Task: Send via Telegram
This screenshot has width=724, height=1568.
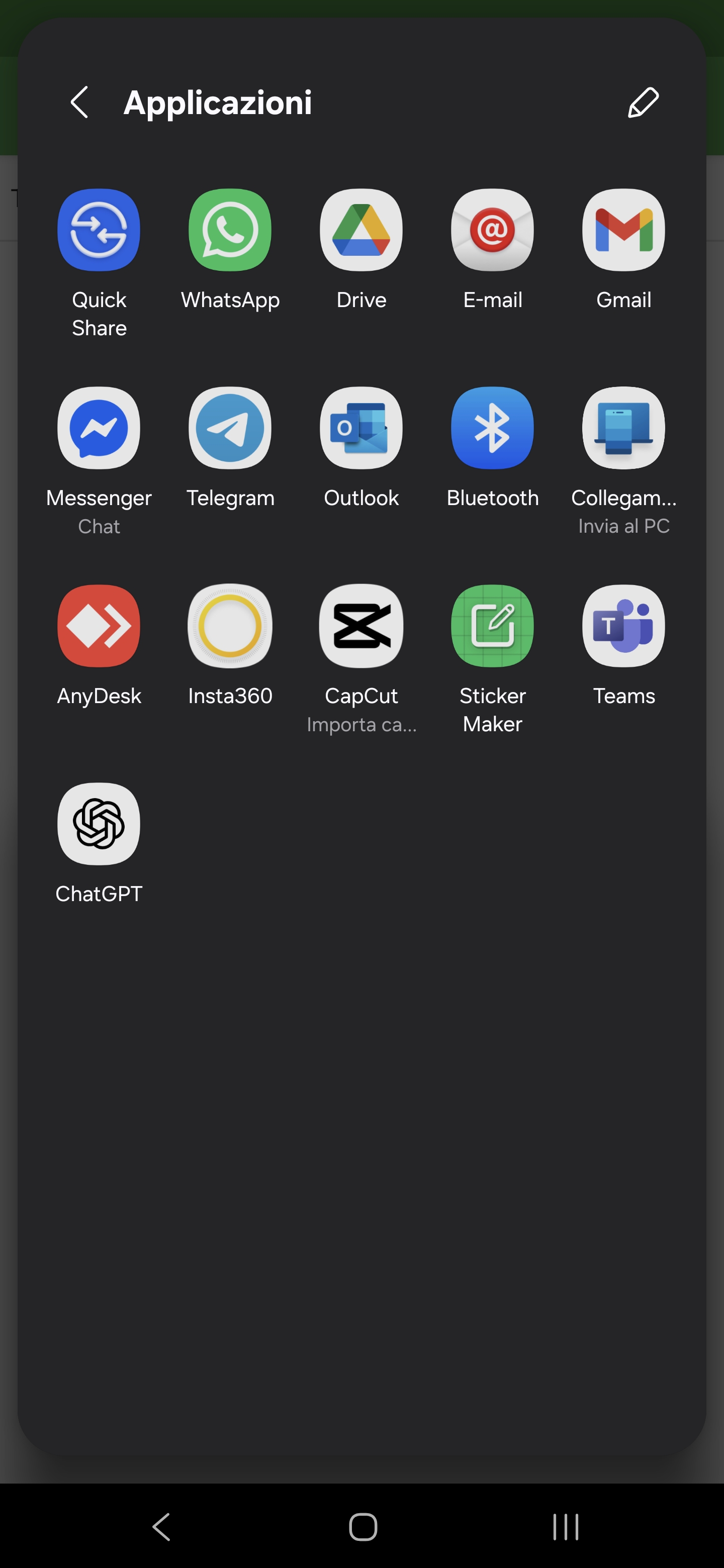Action: click(x=230, y=428)
